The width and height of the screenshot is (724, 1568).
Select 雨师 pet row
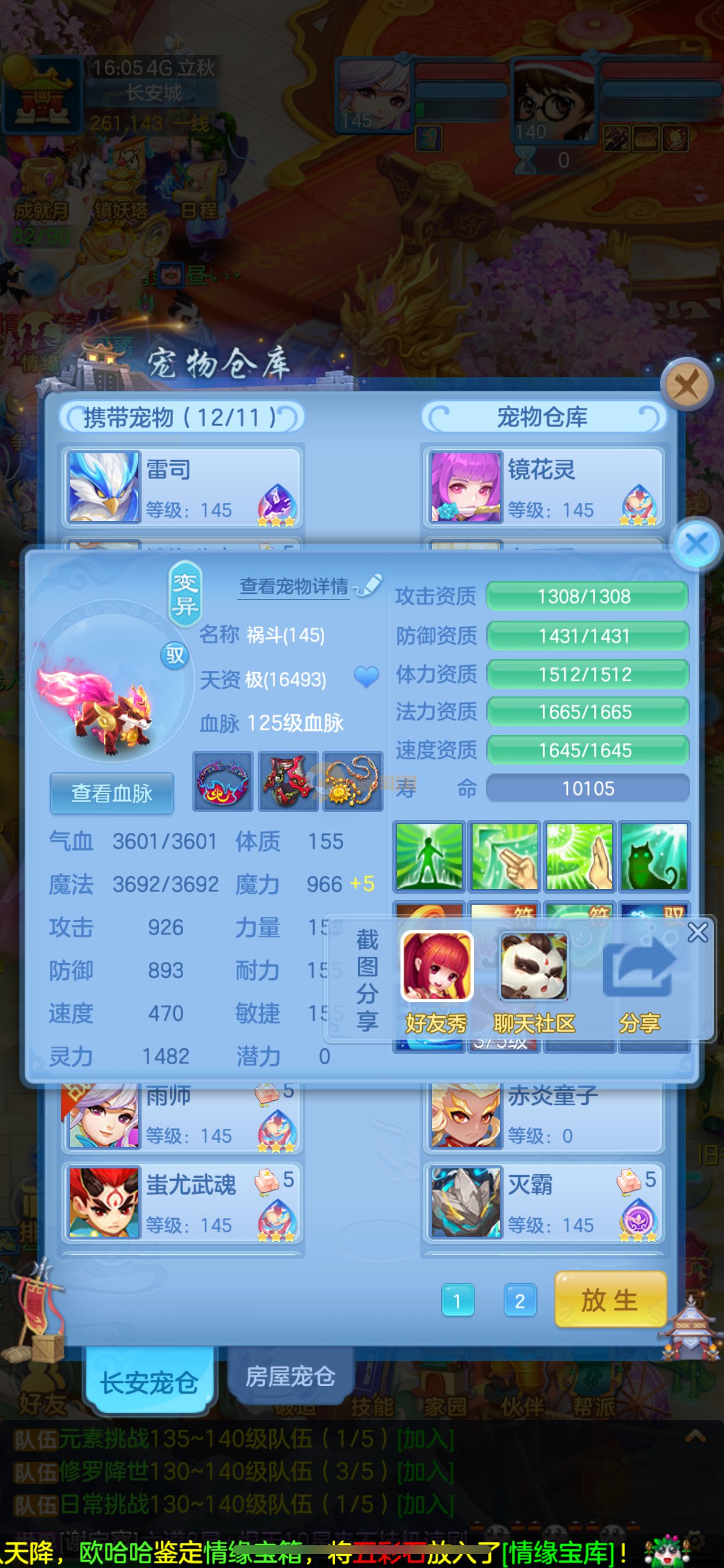(181, 1116)
